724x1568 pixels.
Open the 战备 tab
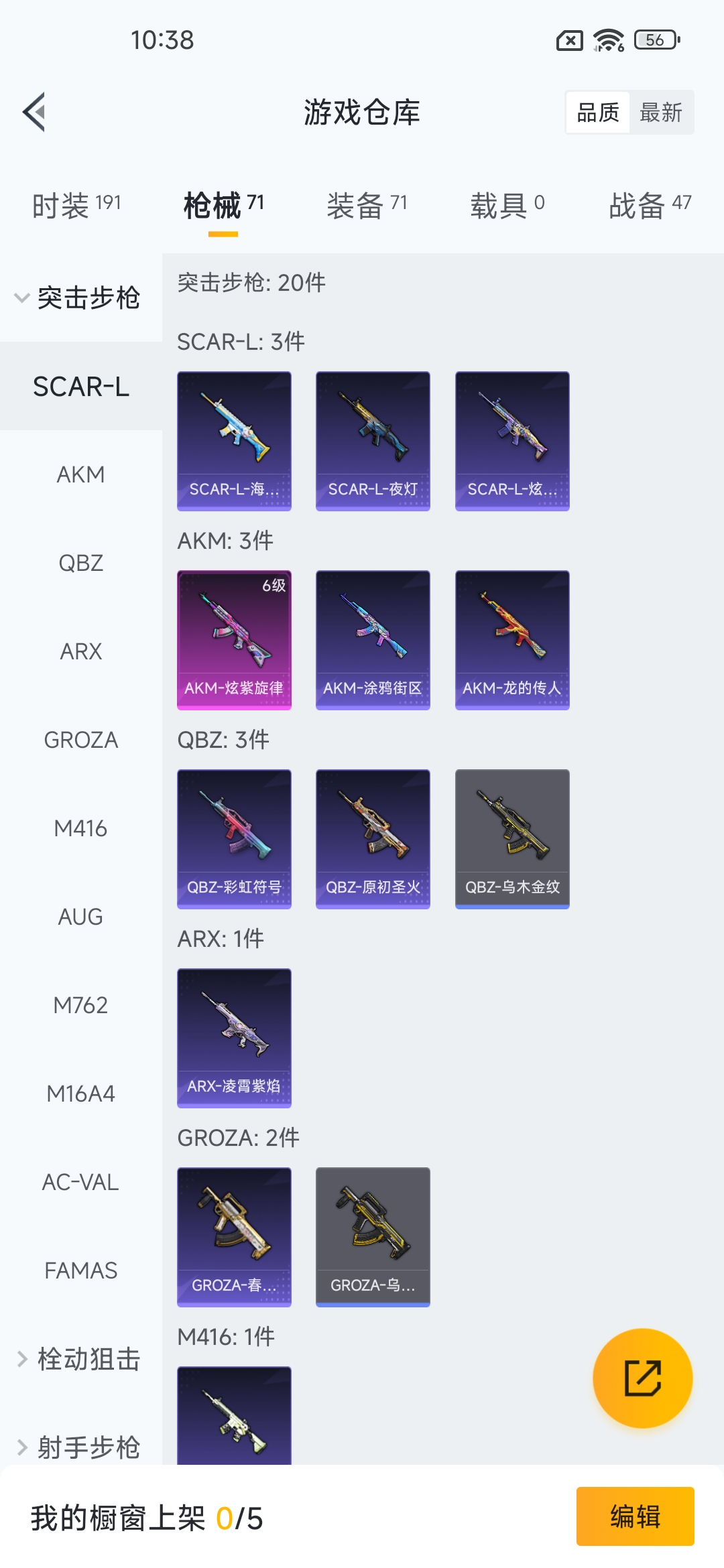[649, 204]
